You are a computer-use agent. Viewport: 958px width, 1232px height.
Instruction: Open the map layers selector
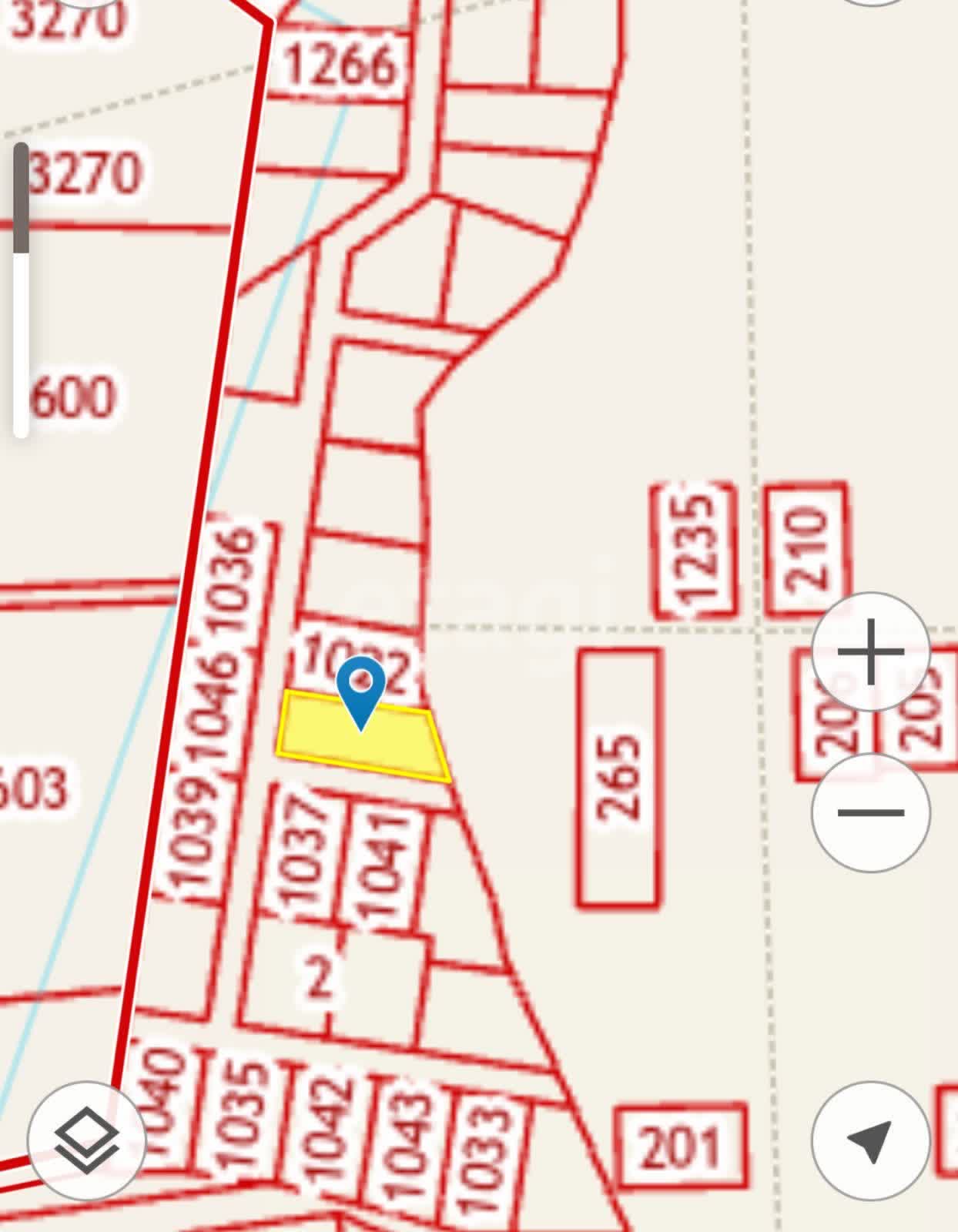click(86, 1140)
